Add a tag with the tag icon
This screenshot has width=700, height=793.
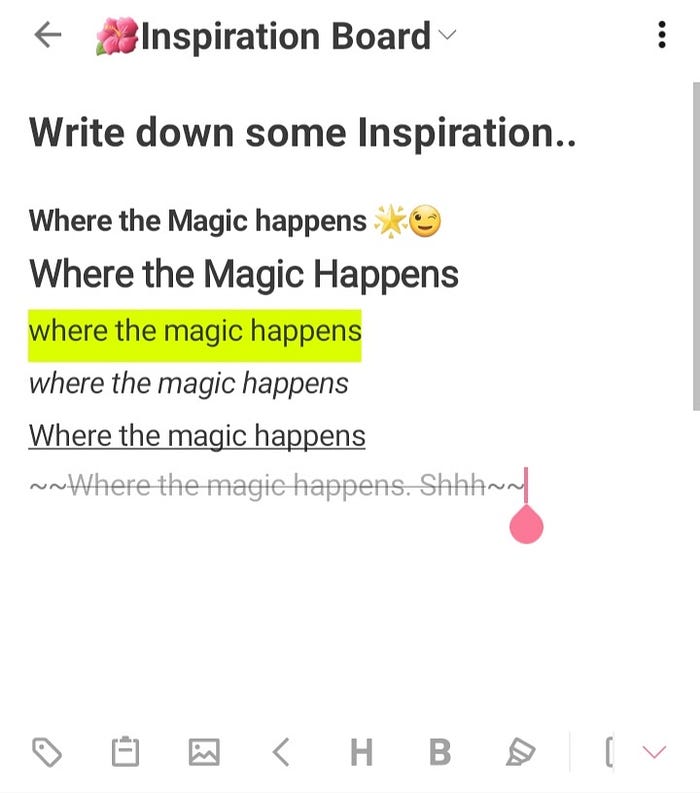47,752
